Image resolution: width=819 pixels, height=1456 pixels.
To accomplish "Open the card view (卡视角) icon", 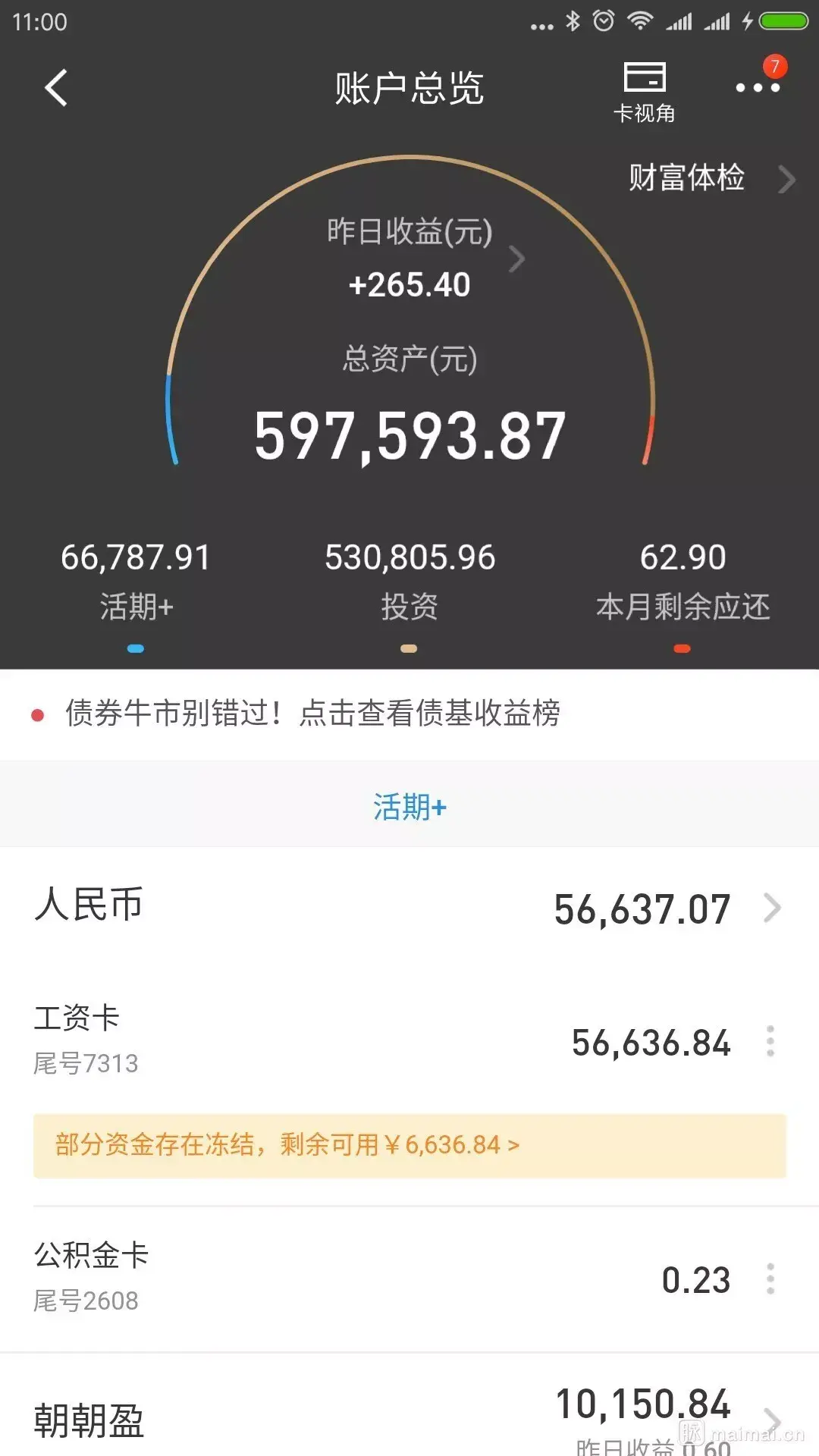I will point(645,87).
